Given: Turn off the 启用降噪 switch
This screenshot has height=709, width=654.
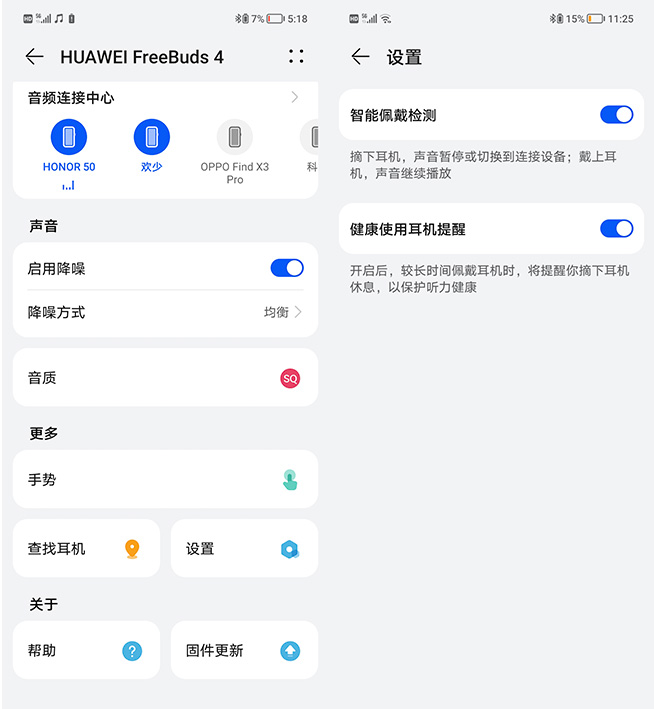Looking at the screenshot, I should [287, 268].
